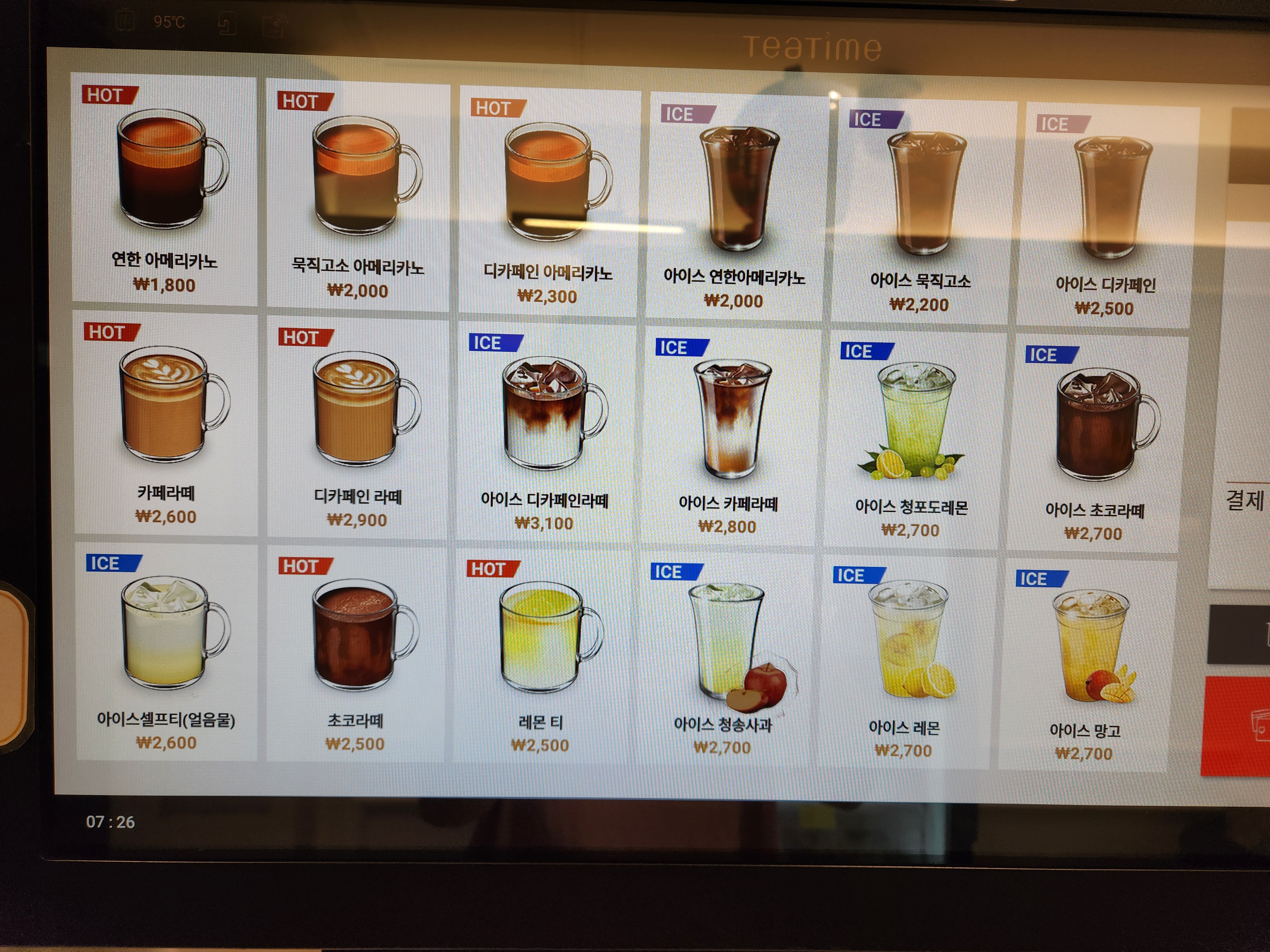Select the hot 연한 아메리카노 for ₩1,800

(x=164, y=189)
